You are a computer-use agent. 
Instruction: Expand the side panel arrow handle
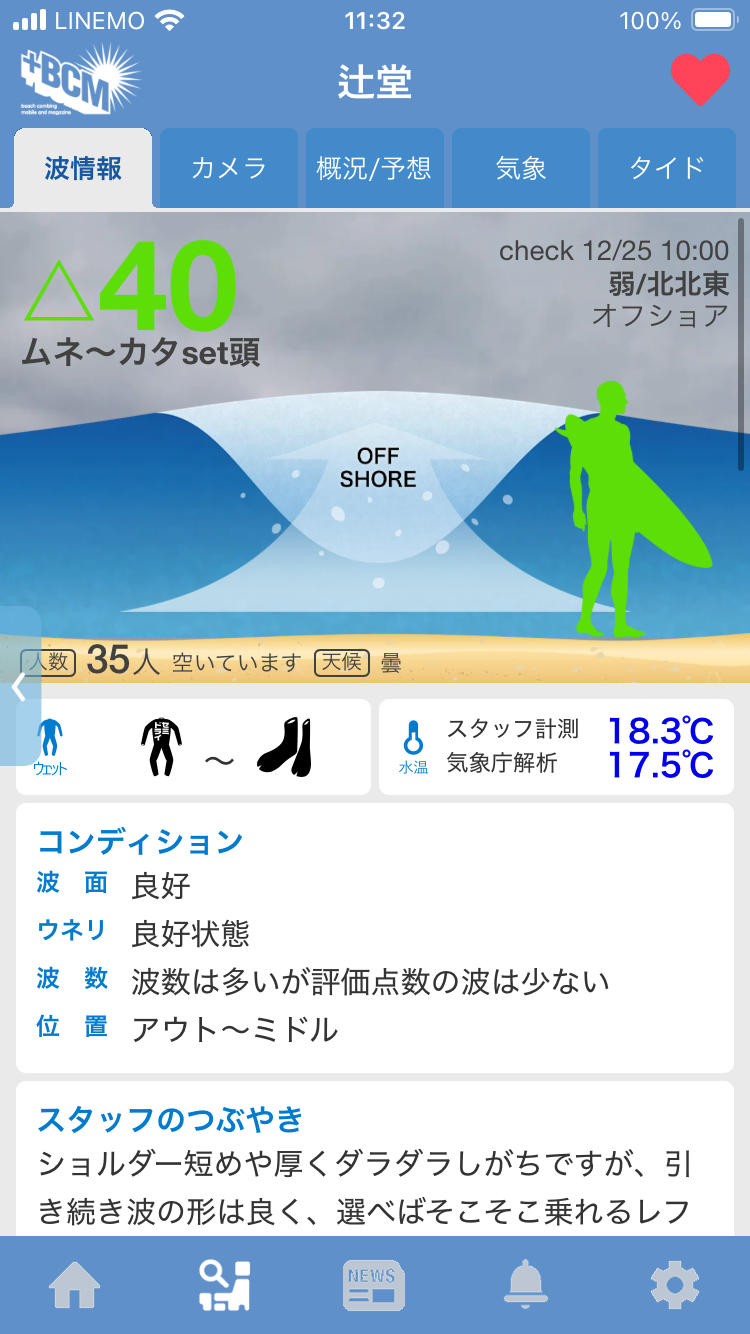coord(18,687)
